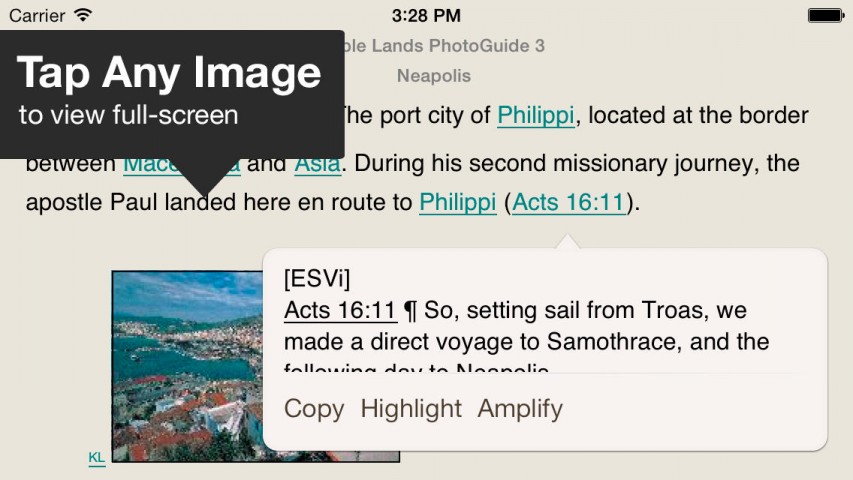Highlight the selected verse
853x480 pixels.
[411, 408]
